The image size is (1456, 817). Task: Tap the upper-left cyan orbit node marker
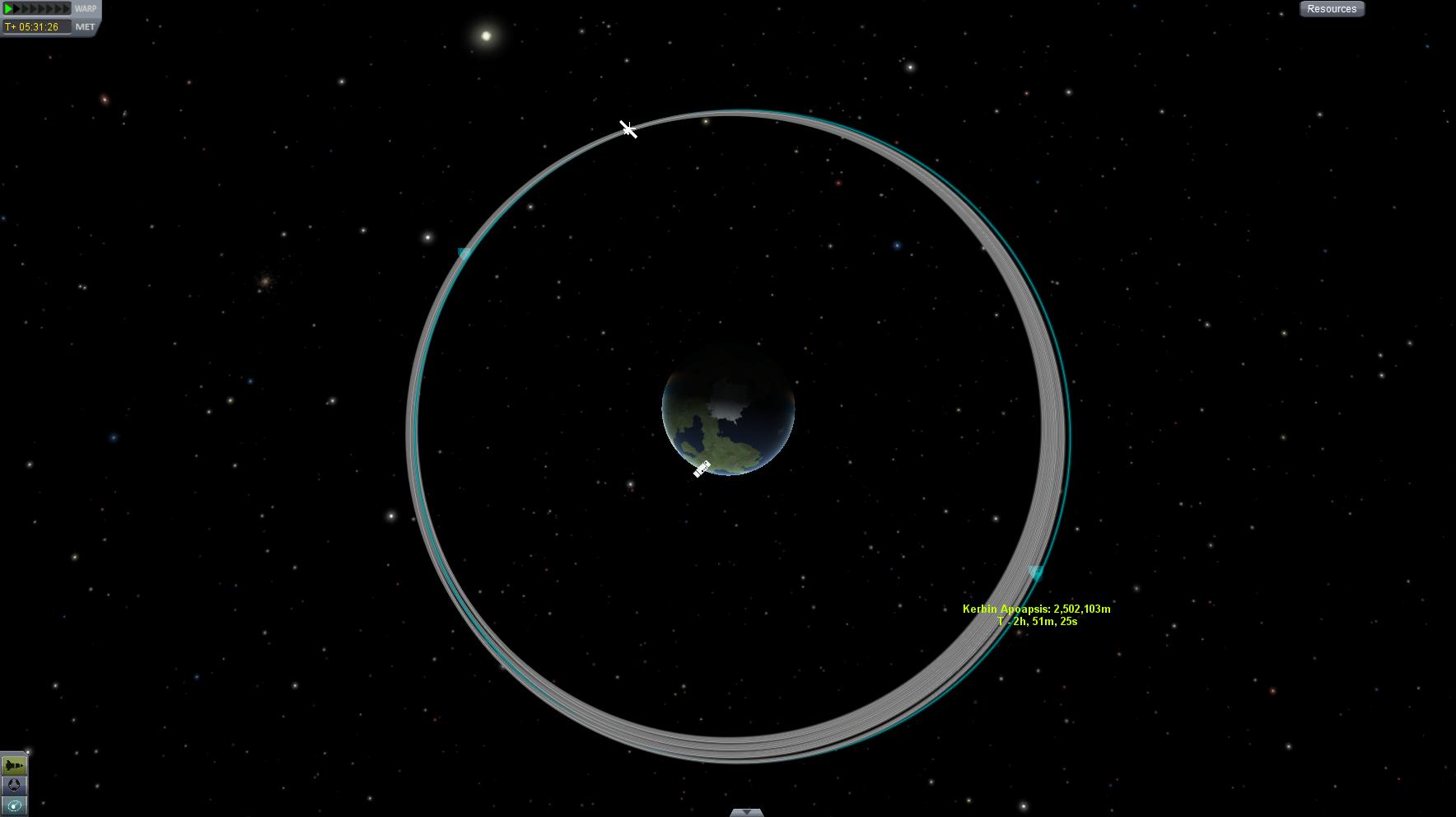[x=464, y=253]
